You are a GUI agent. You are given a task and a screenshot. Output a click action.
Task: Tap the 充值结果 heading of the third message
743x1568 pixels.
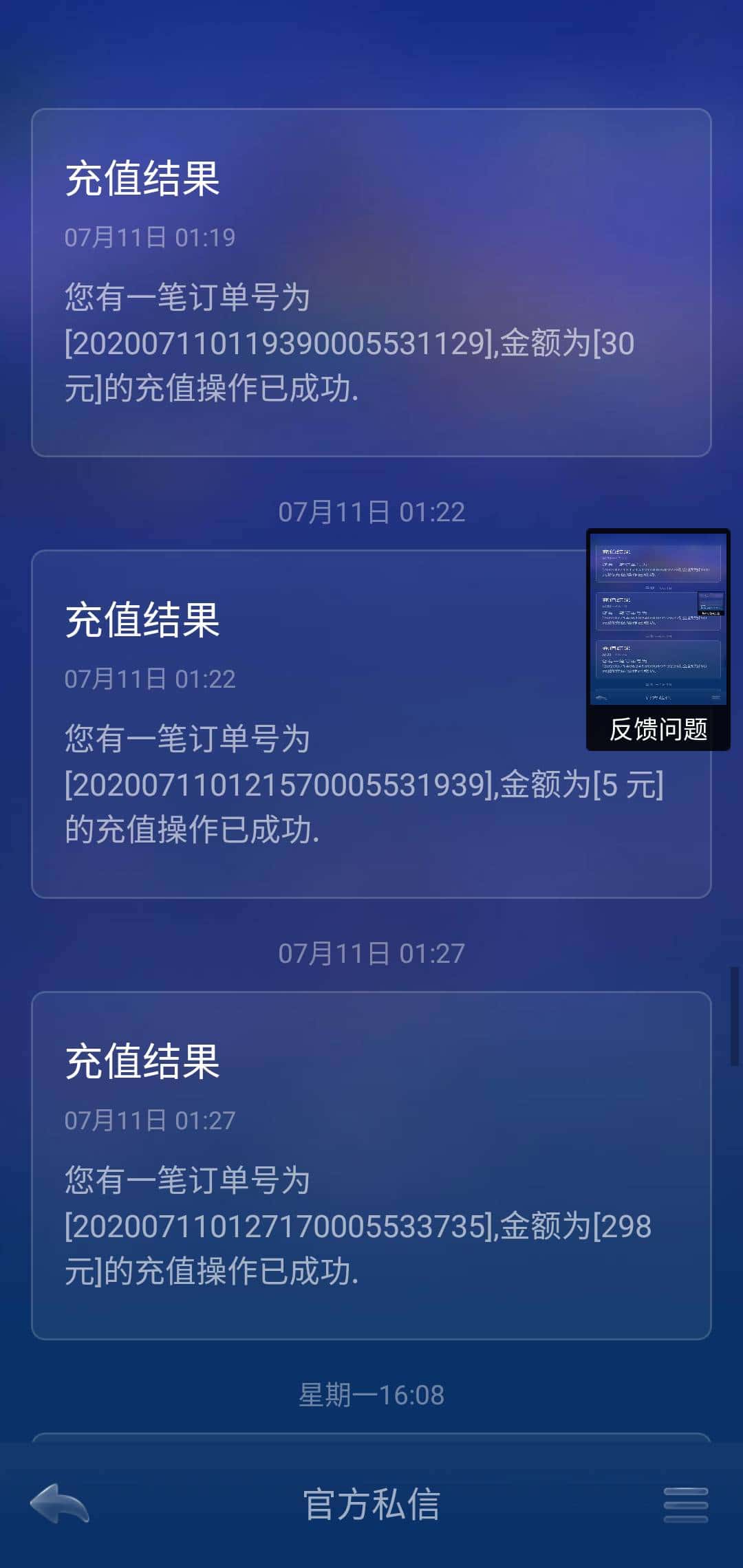pos(142,1061)
